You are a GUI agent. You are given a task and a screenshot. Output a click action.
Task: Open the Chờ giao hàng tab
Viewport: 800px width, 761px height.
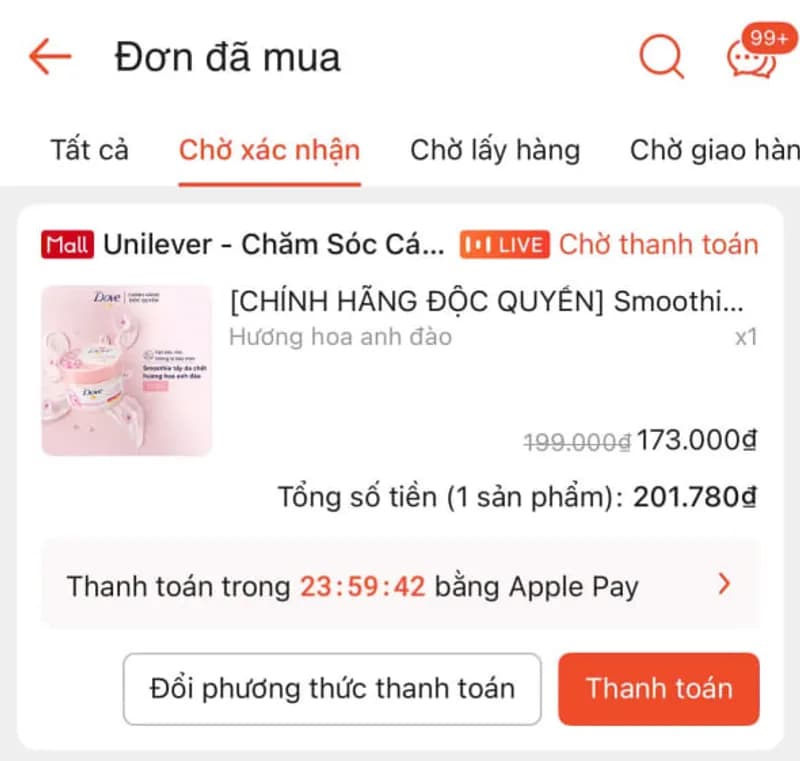(x=714, y=150)
